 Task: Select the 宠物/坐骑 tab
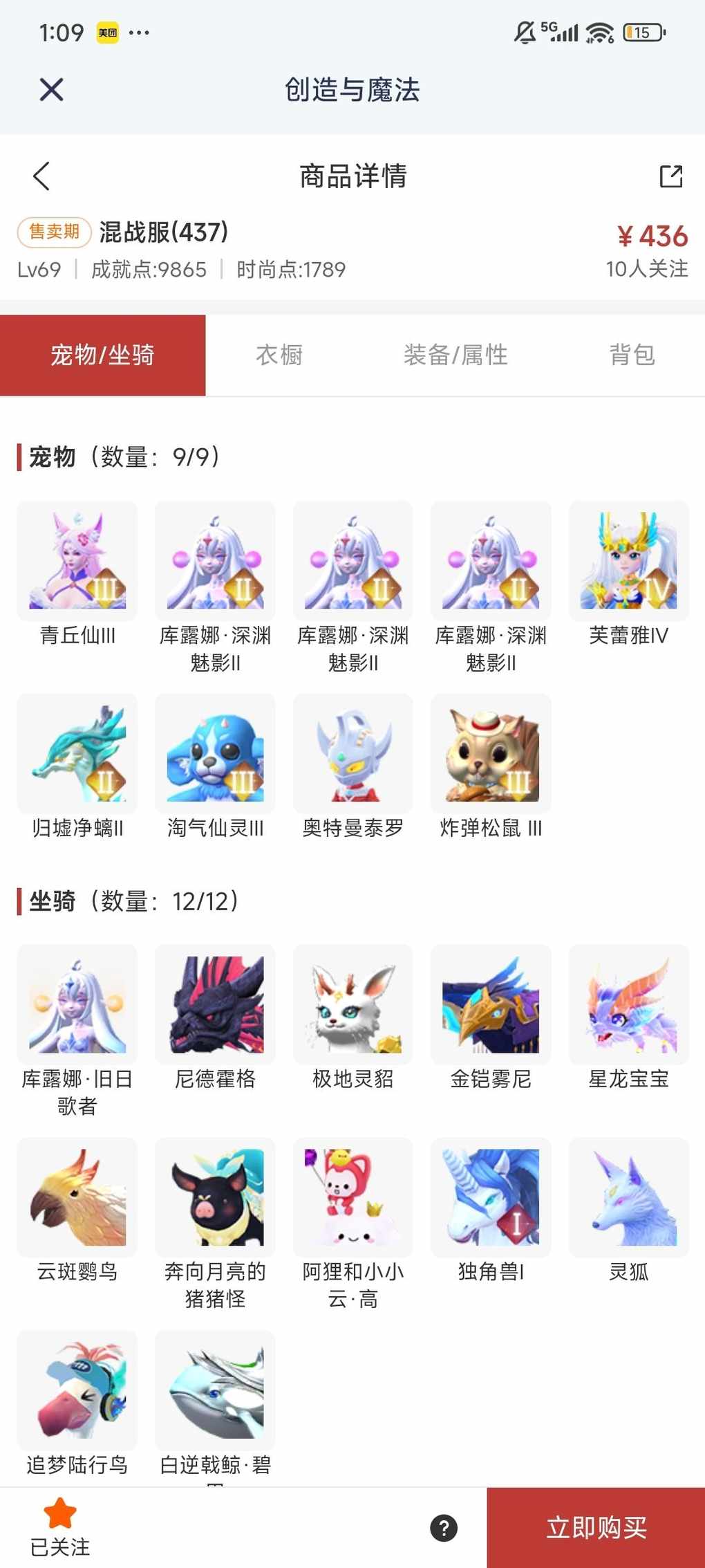point(102,356)
